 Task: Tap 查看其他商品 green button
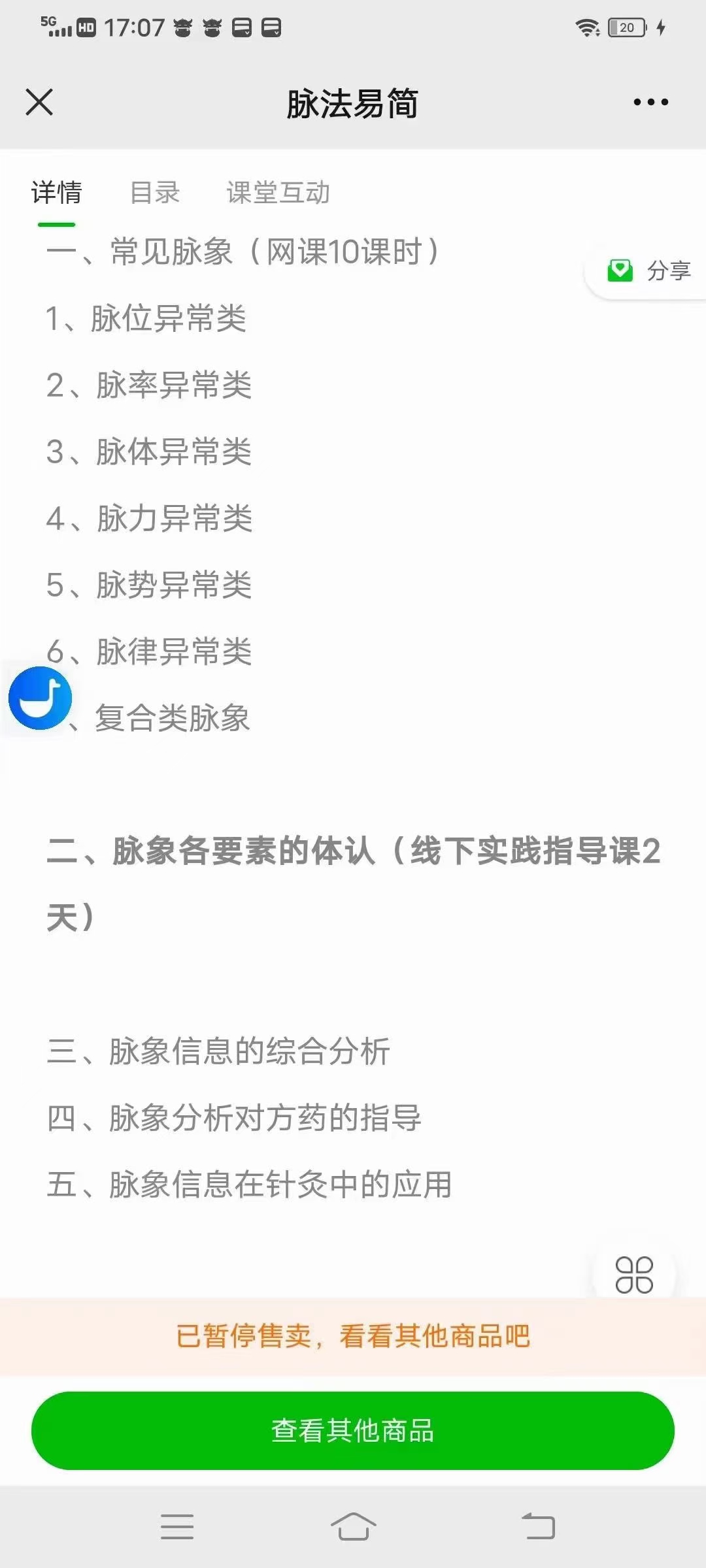[353, 1430]
